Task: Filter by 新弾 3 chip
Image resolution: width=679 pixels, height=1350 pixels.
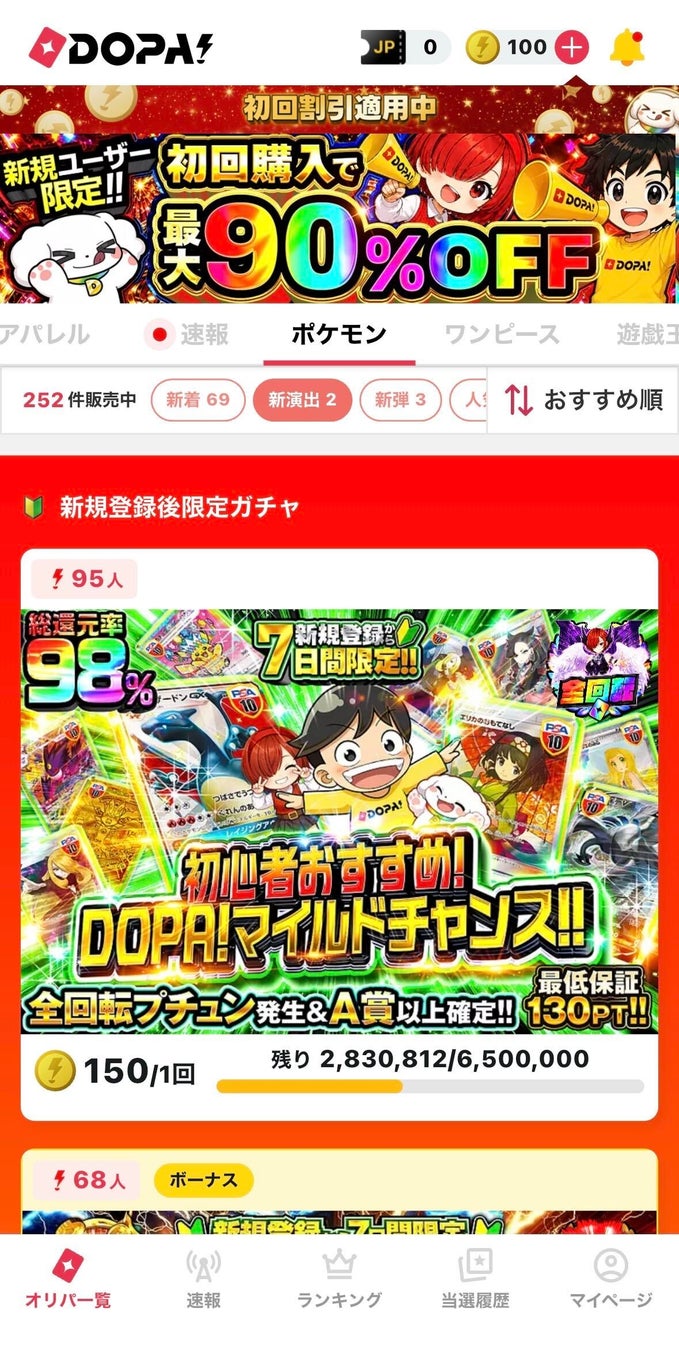Action: (400, 400)
